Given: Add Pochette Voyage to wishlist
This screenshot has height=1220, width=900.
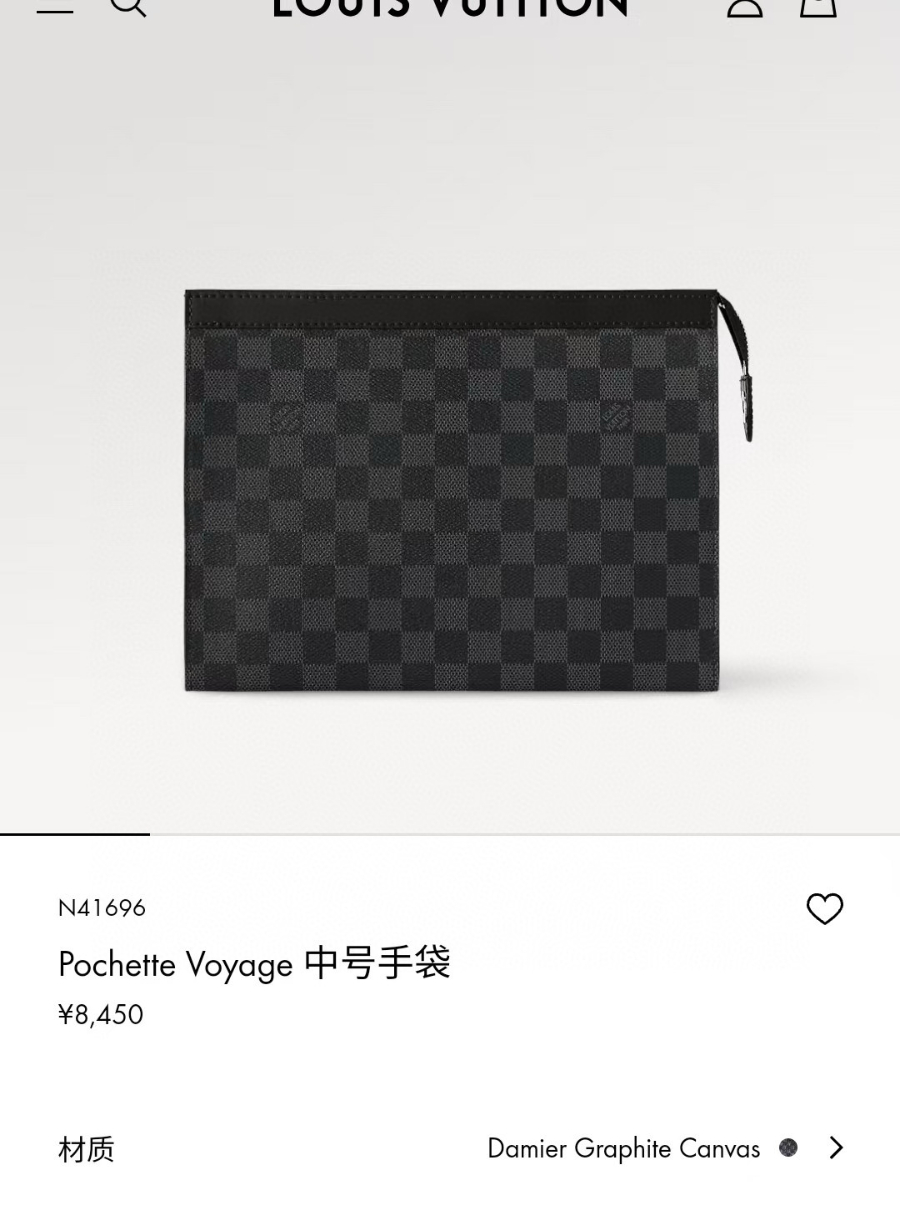Looking at the screenshot, I should pos(824,909).
